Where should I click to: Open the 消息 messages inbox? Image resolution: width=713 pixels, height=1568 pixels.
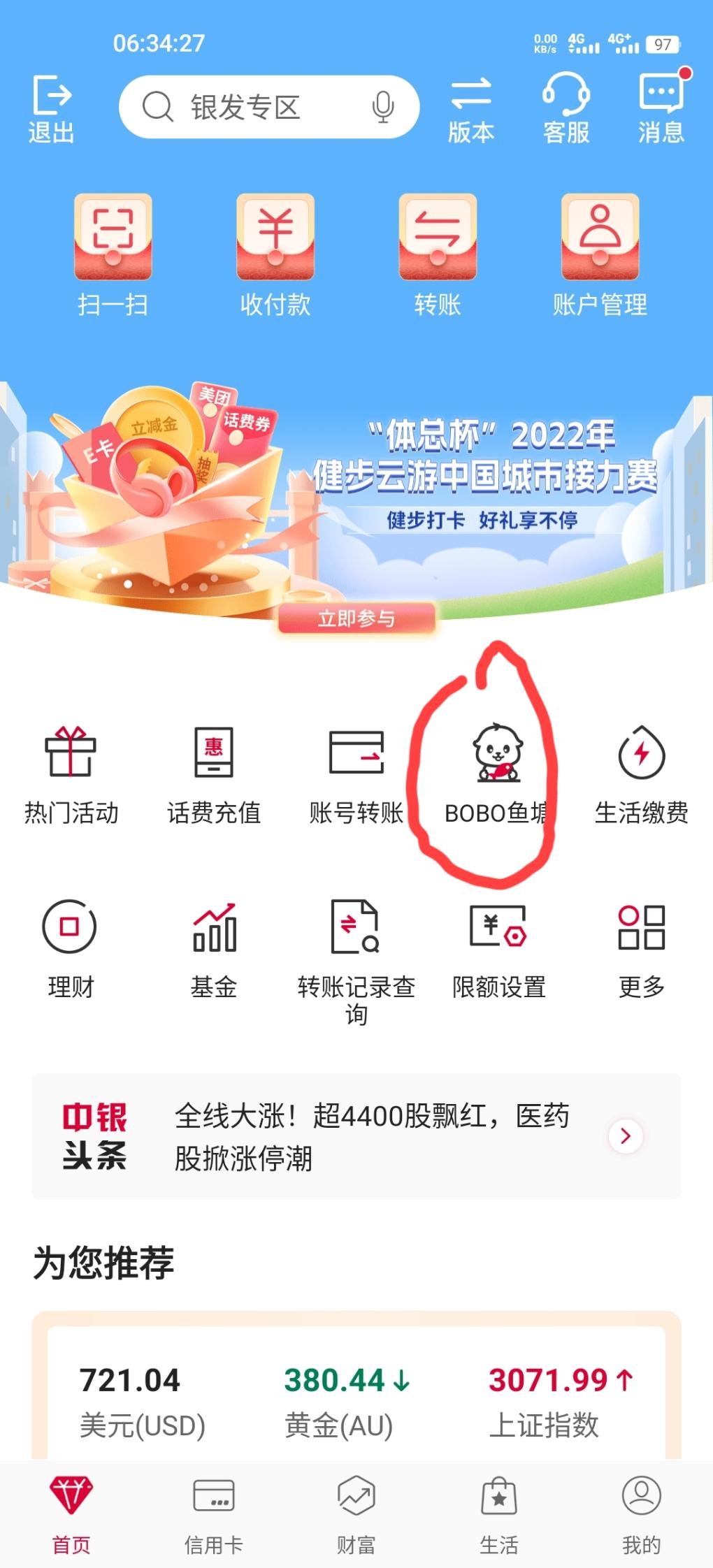tap(661, 110)
